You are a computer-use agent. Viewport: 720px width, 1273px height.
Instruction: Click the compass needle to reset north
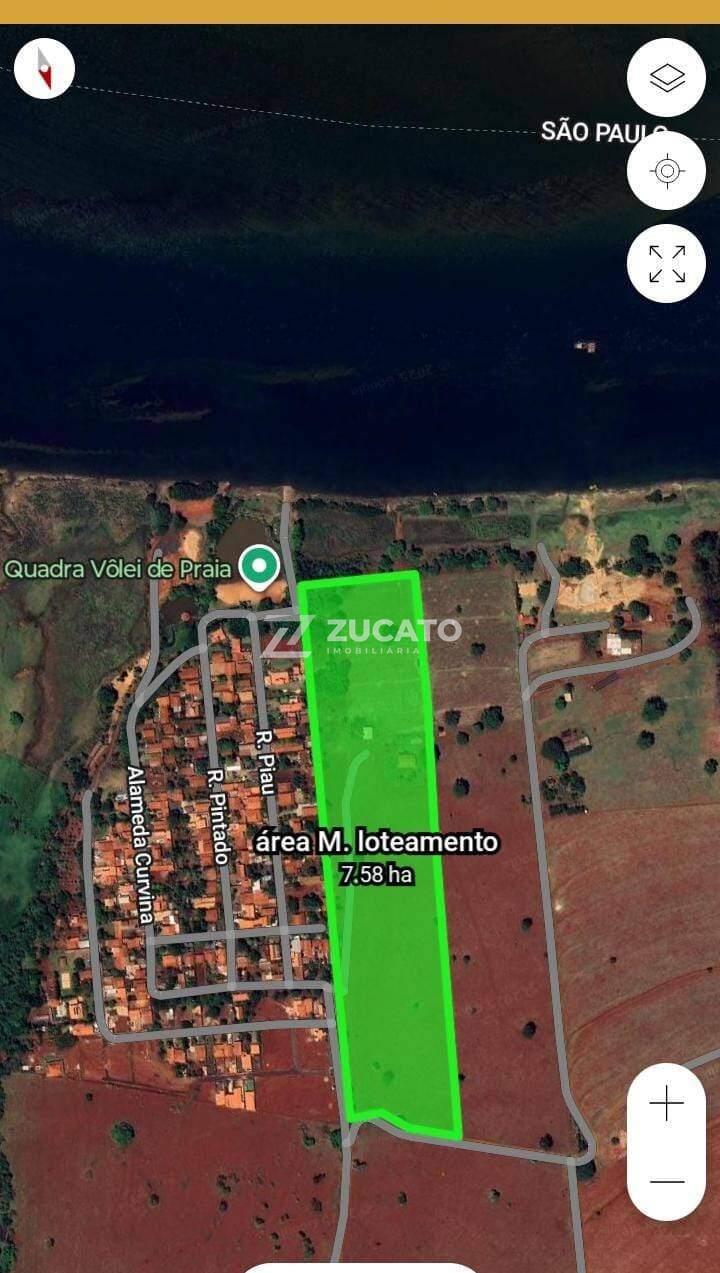[44, 66]
